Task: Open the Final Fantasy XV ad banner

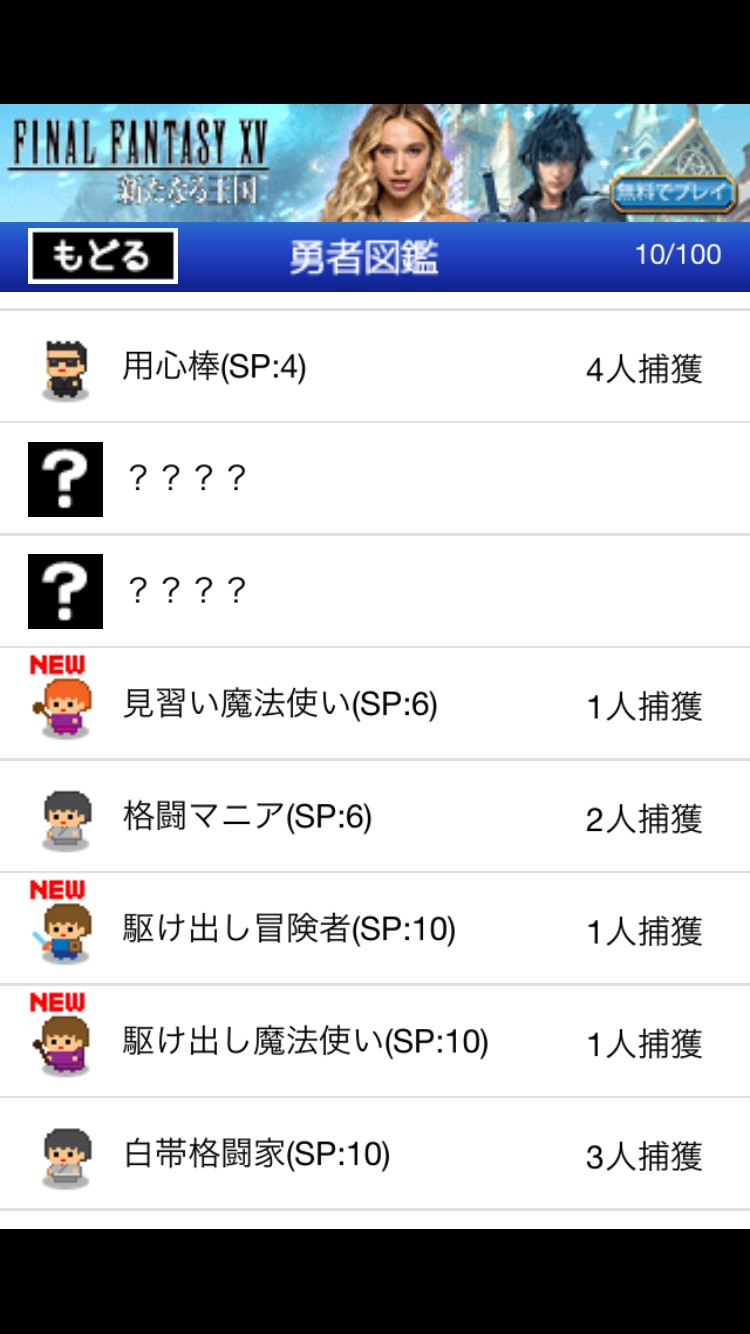Action: tap(374, 163)
